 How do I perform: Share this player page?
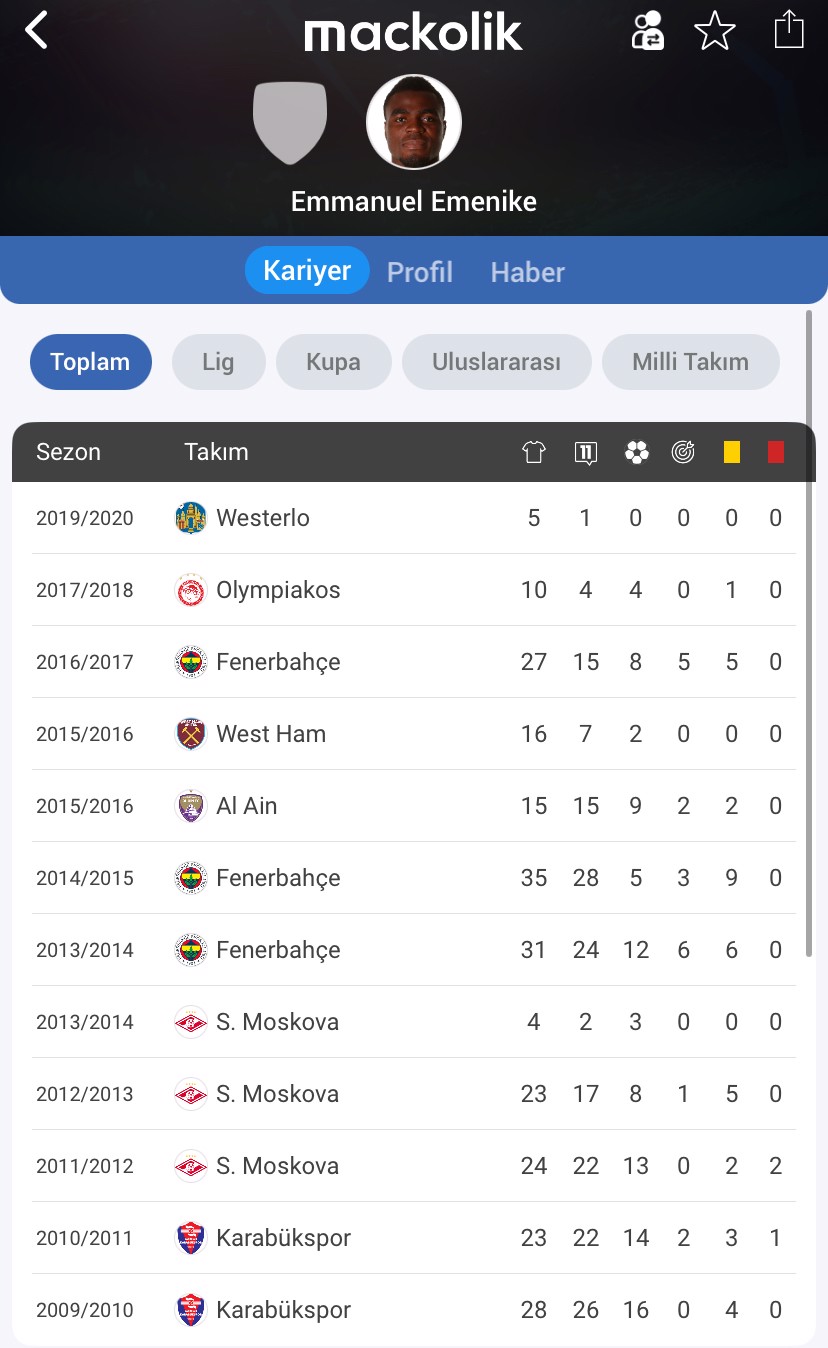click(789, 29)
